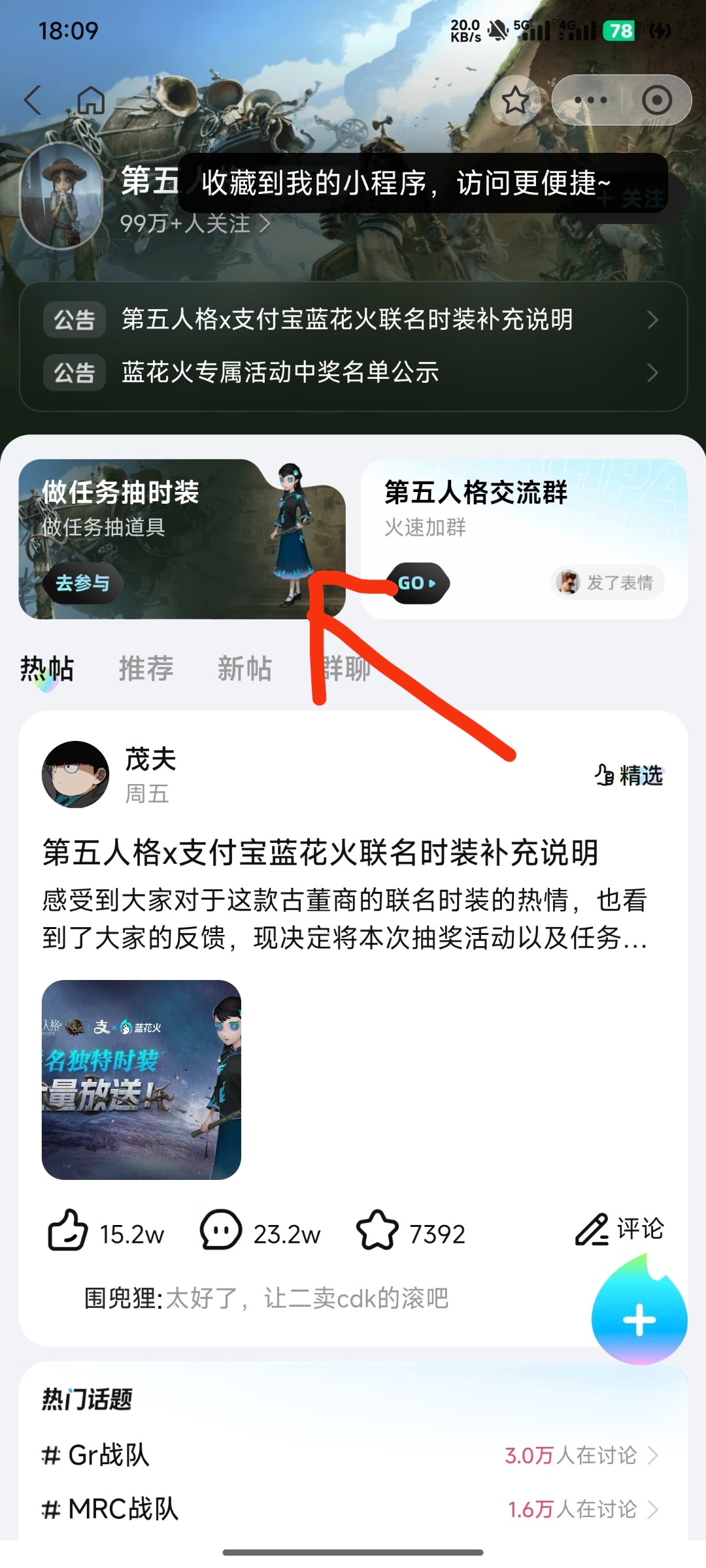Close the mini program with circle icon
Screen dimensions: 706x1568
point(656,101)
